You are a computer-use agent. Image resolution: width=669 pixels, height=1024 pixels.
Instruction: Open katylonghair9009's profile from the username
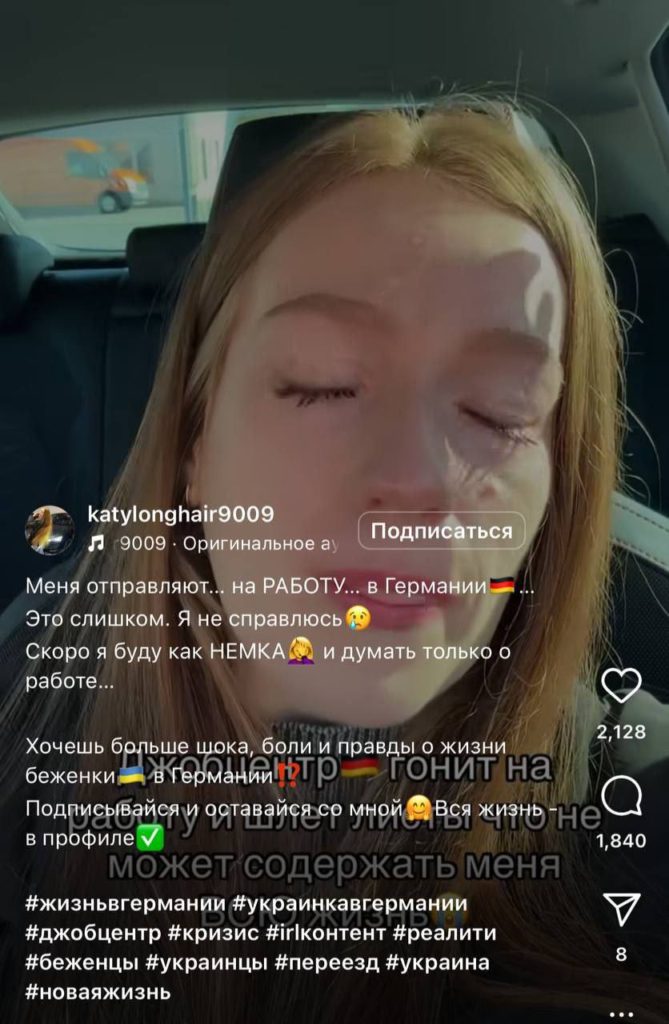(181, 514)
